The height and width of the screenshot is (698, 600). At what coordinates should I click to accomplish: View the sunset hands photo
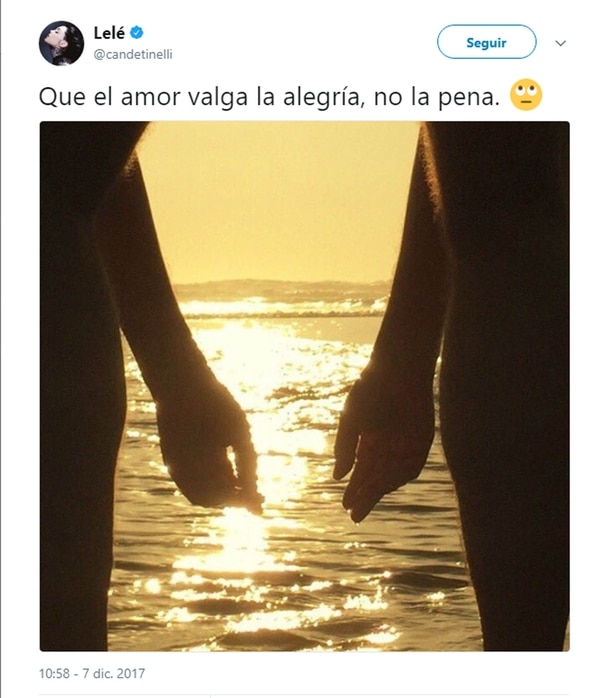pos(304,385)
